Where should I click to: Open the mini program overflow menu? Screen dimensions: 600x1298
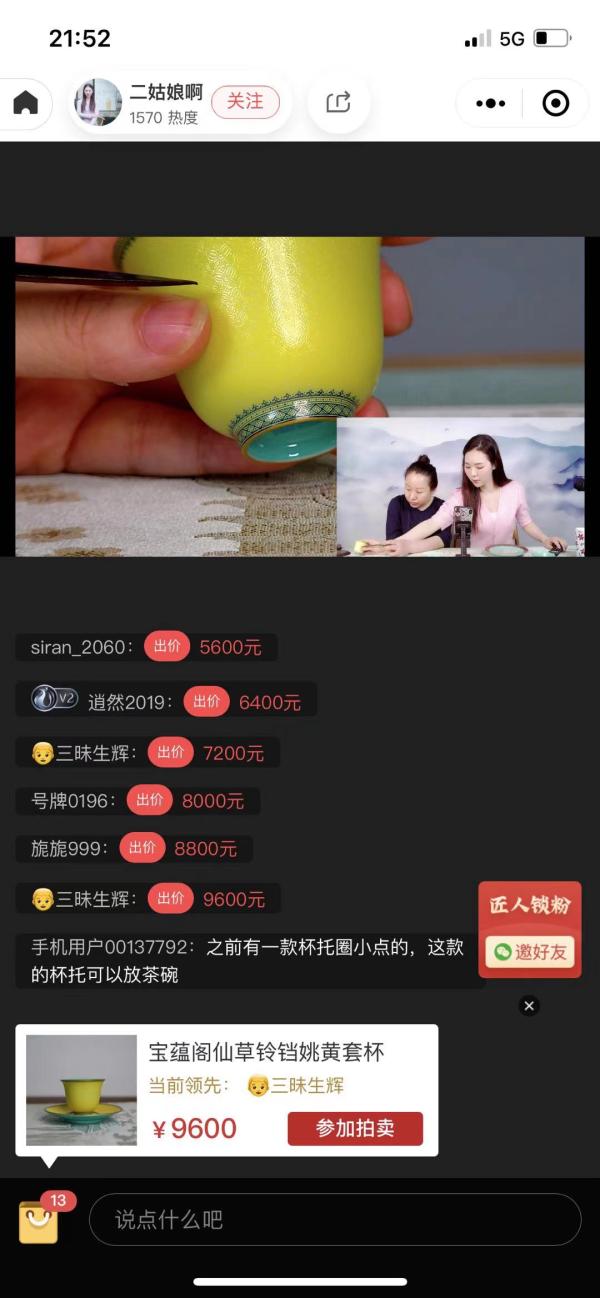490,103
